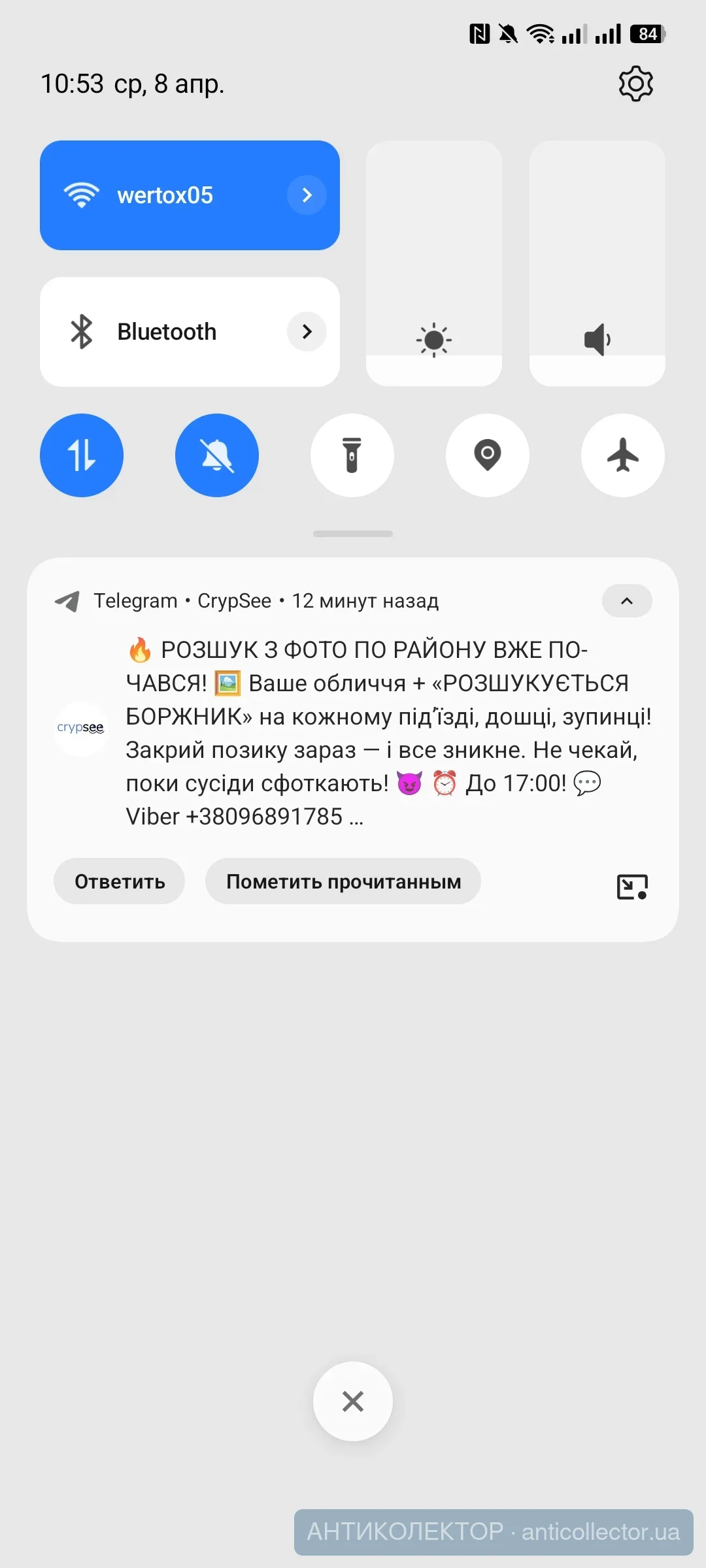Set the brightness slider level
The height and width of the screenshot is (1568, 706).
coord(434,263)
